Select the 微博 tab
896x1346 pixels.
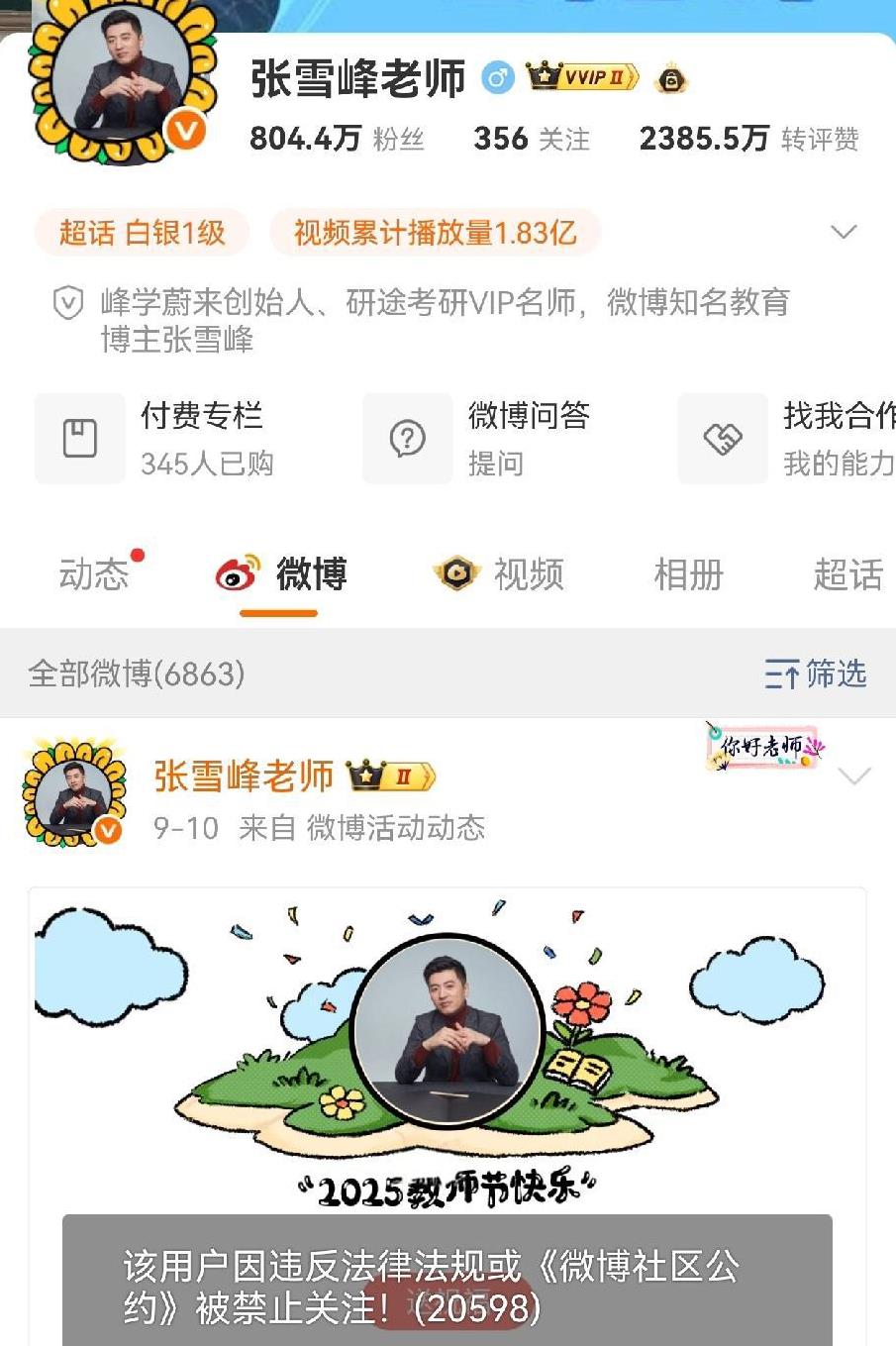[281, 574]
